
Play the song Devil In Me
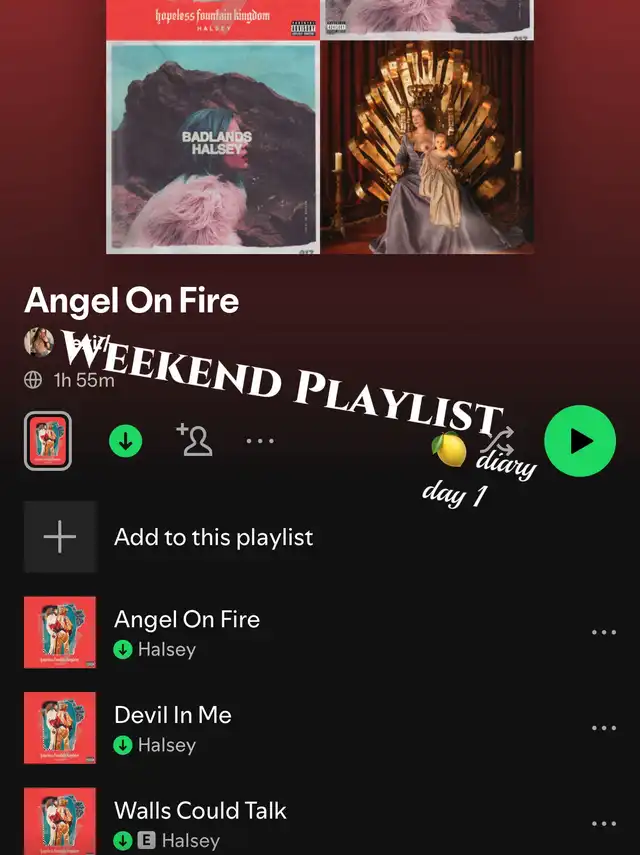(x=173, y=716)
